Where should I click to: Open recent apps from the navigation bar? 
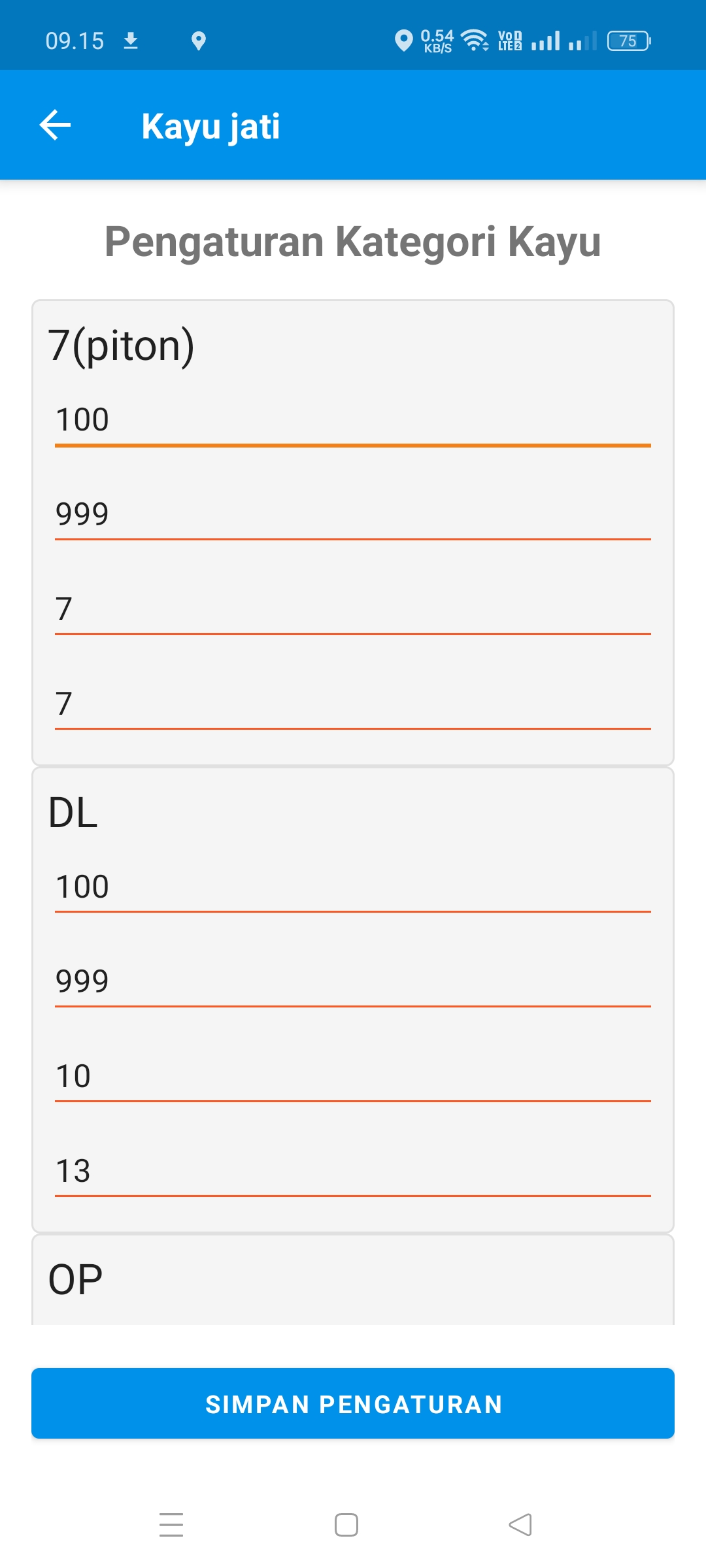click(x=171, y=1525)
